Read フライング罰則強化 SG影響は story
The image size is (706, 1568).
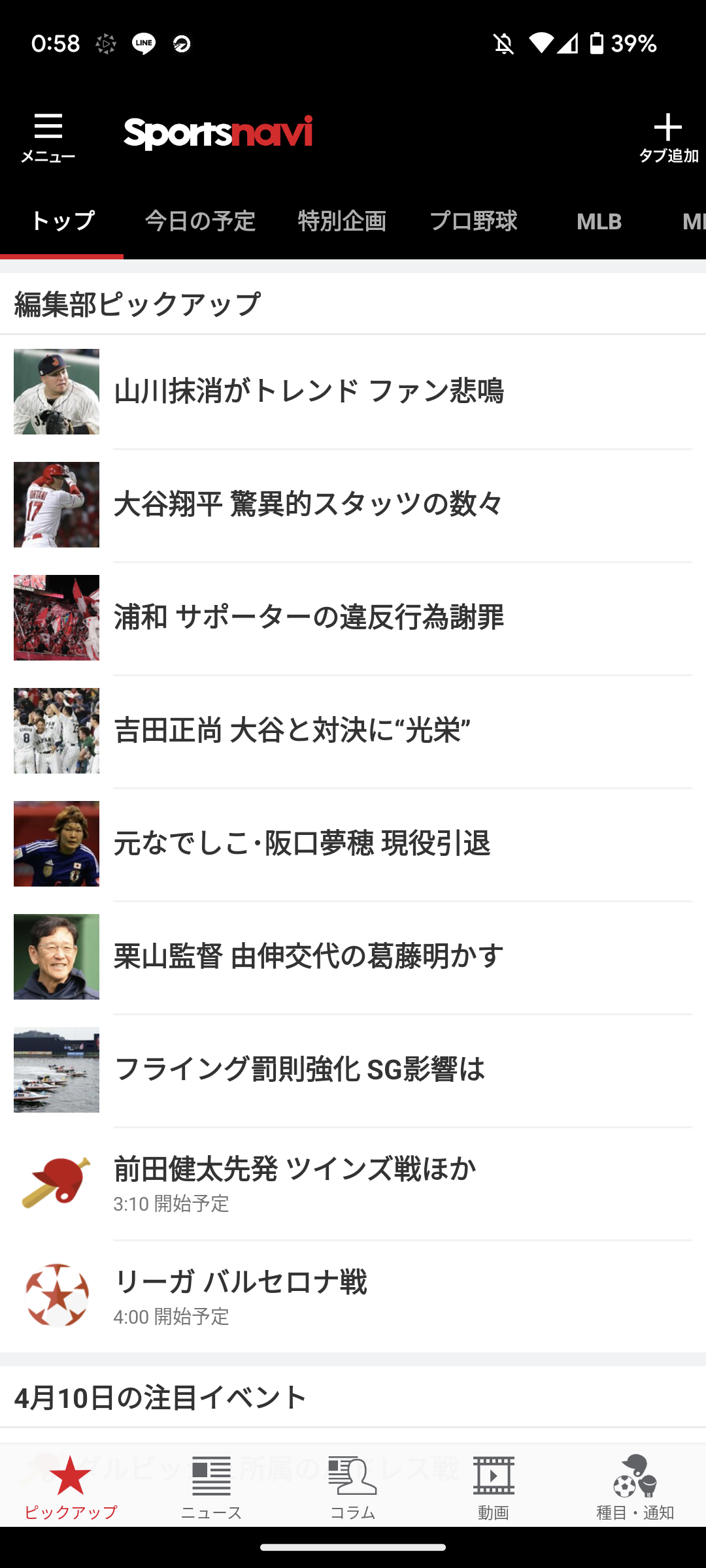[353, 1070]
